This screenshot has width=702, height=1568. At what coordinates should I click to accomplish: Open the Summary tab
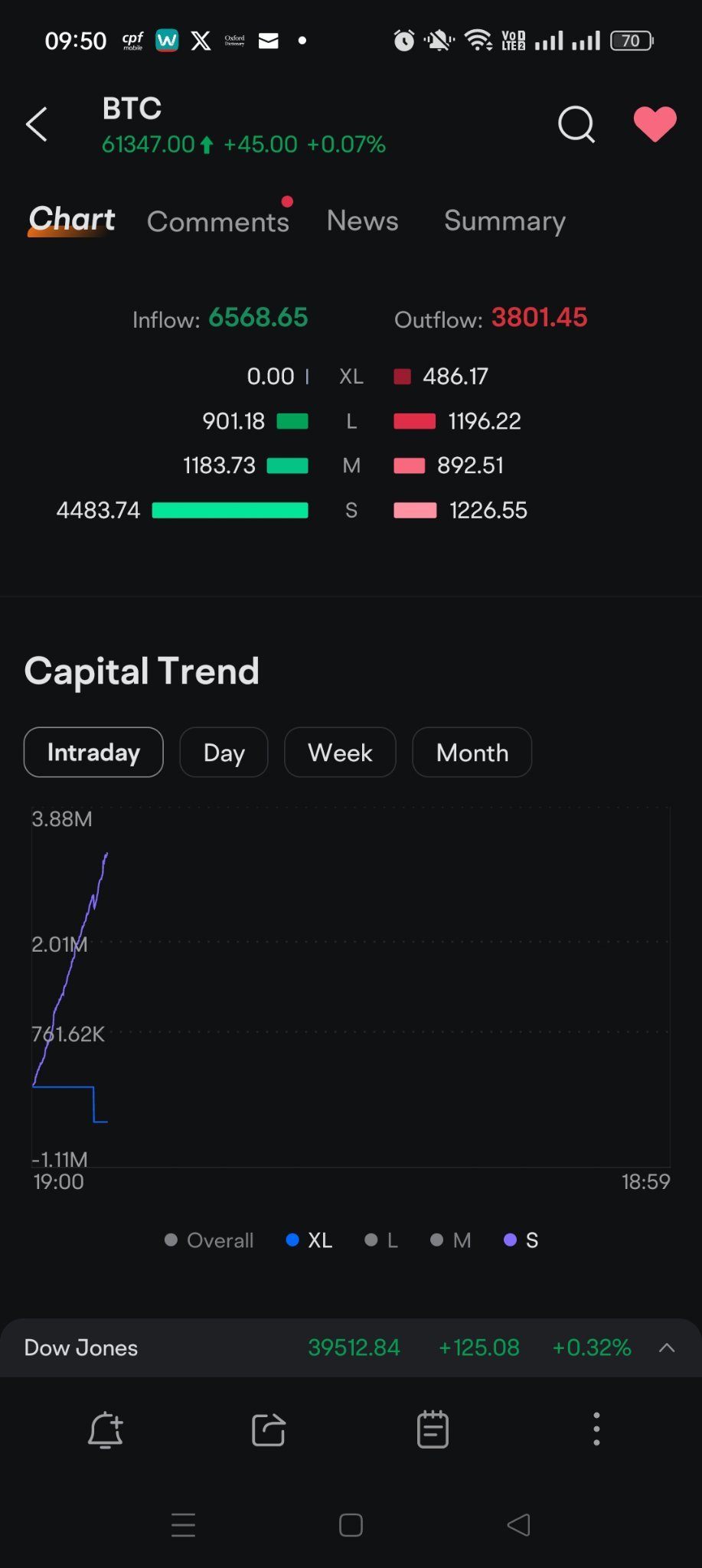click(x=504, y=221)
